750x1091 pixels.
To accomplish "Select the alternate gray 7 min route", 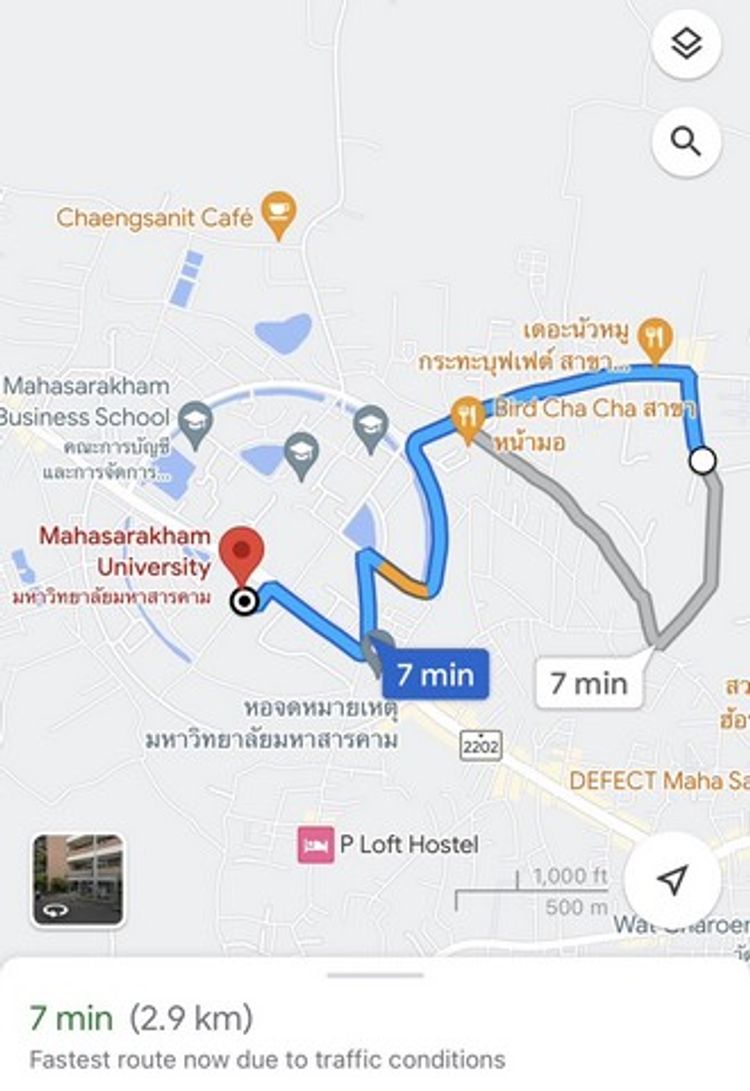I will tap(589, 684).
